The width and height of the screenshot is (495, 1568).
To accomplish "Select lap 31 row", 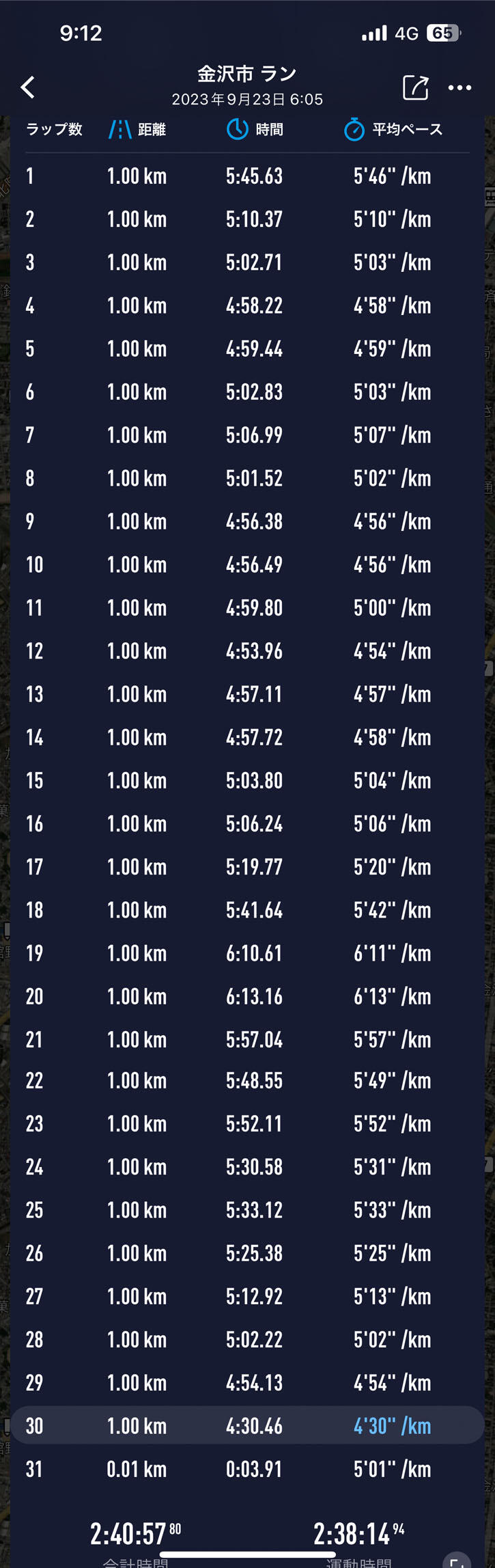I will pos(247,1470).
